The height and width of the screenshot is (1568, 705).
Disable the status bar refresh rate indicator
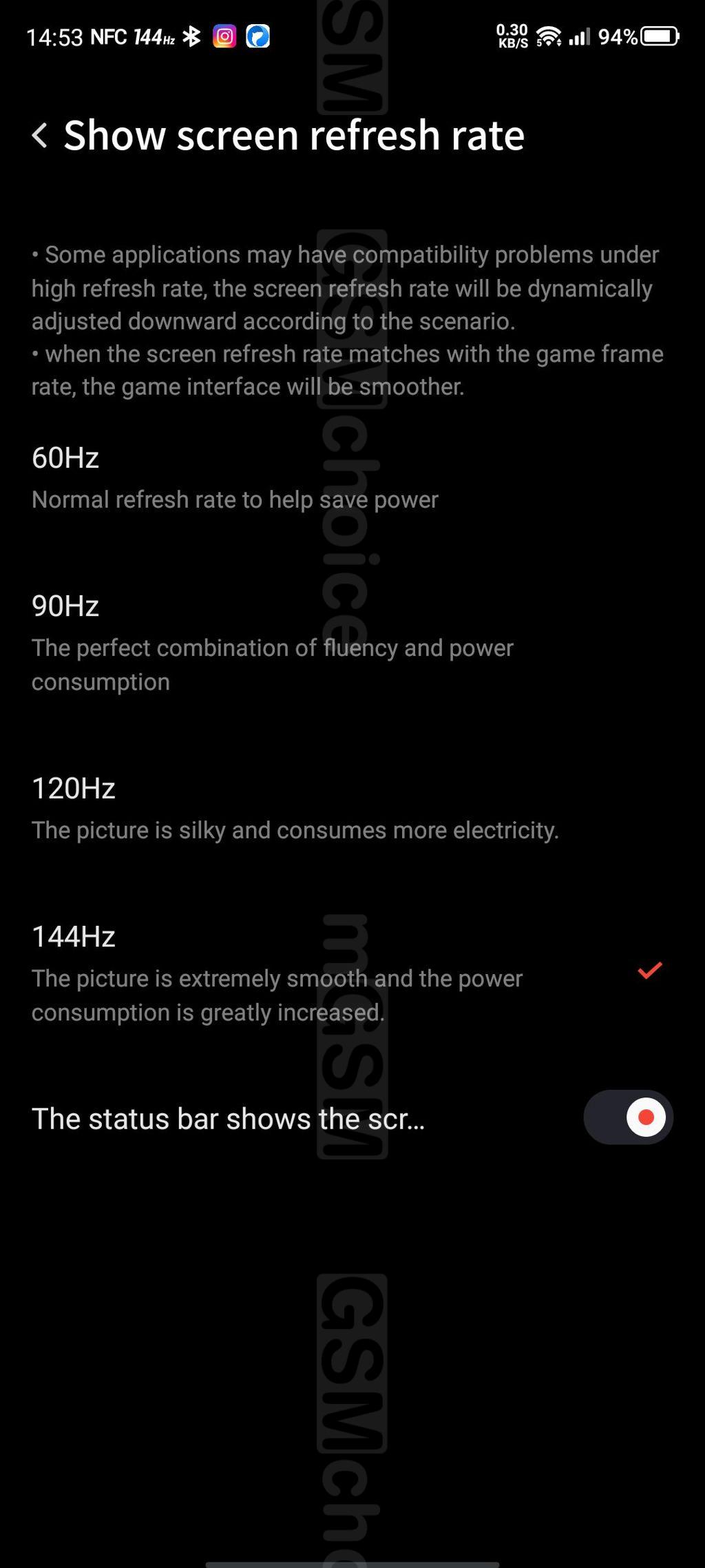coord(628,1117)
